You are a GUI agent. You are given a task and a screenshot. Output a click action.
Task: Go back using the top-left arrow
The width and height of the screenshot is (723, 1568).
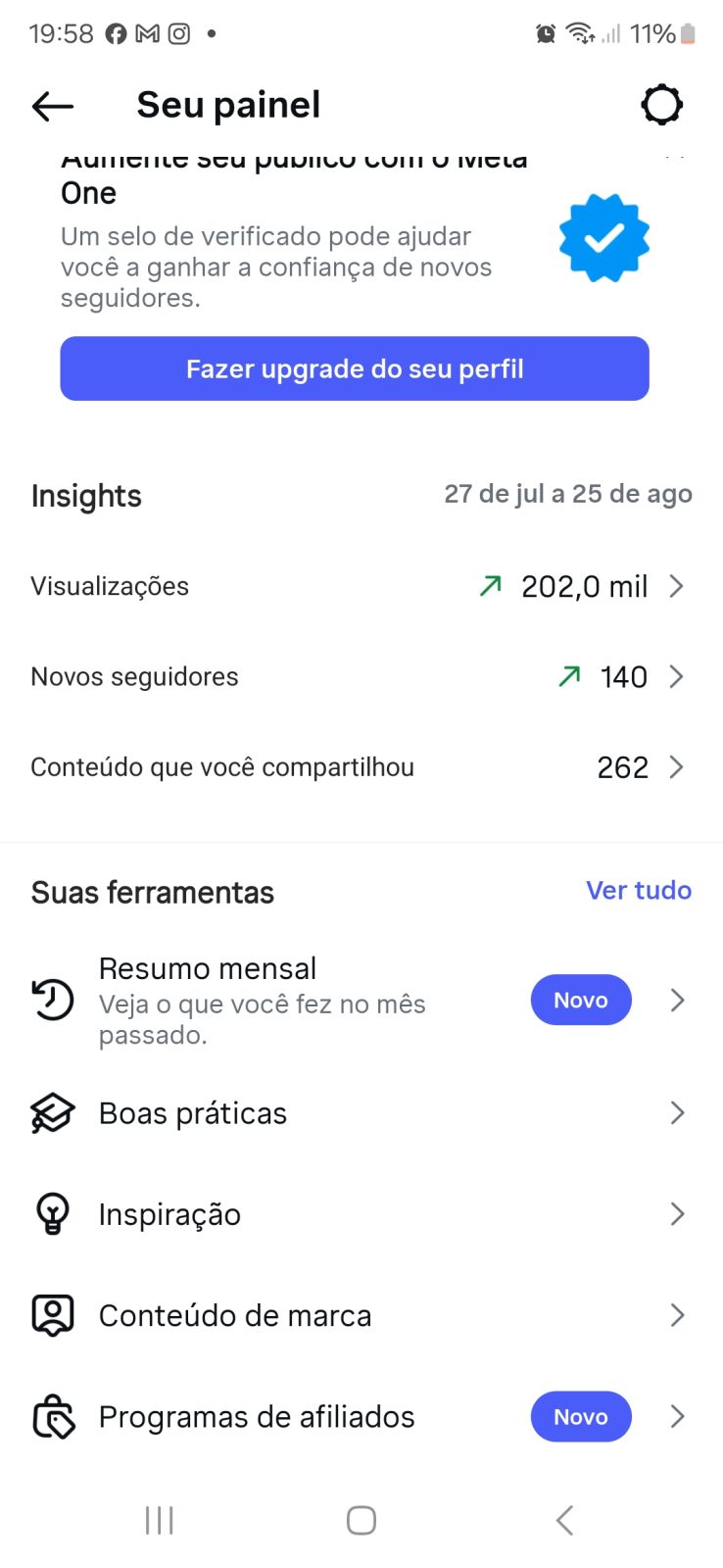[53, 105]
